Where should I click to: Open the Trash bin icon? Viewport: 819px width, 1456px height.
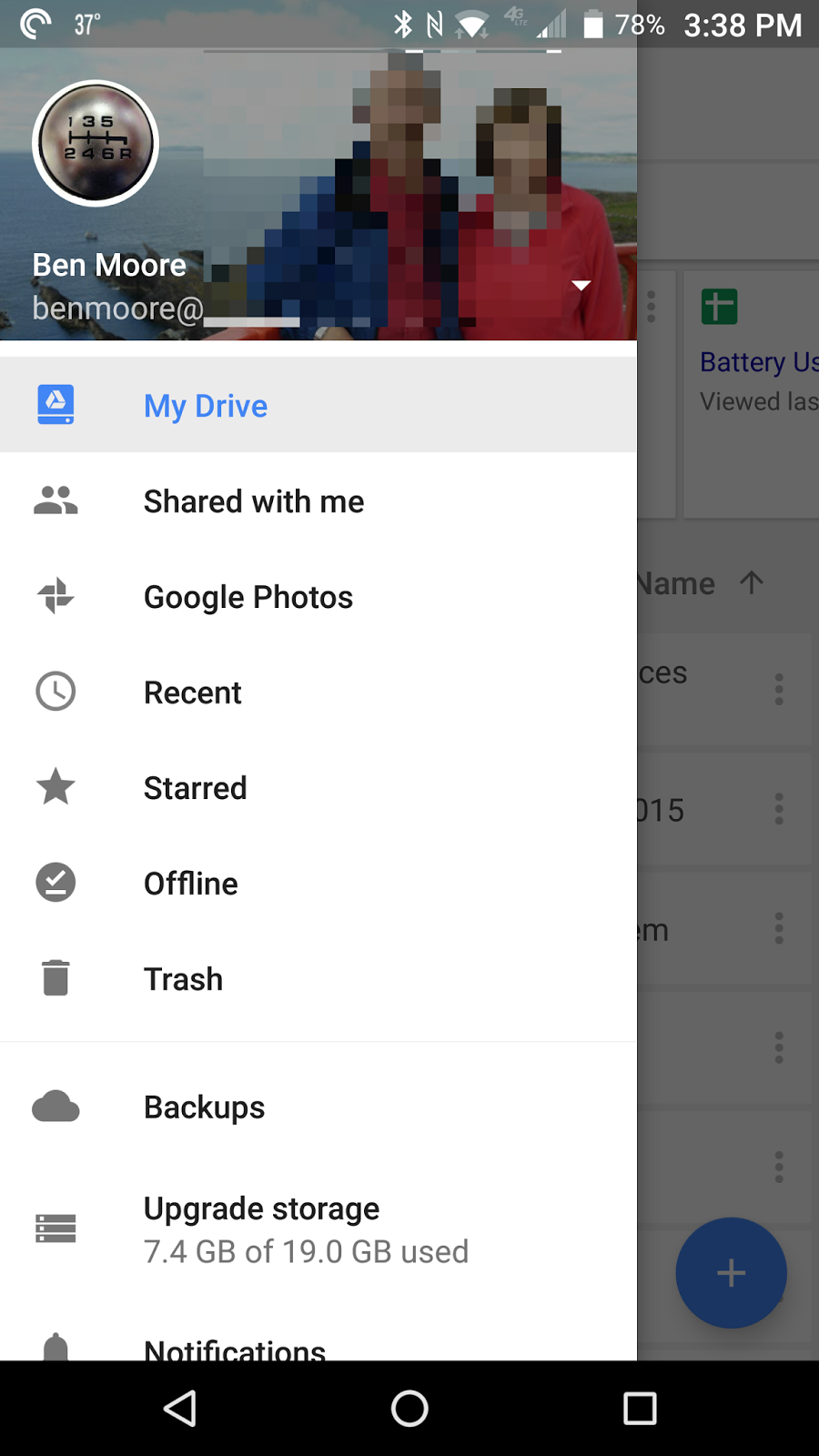tap(55, 978)
